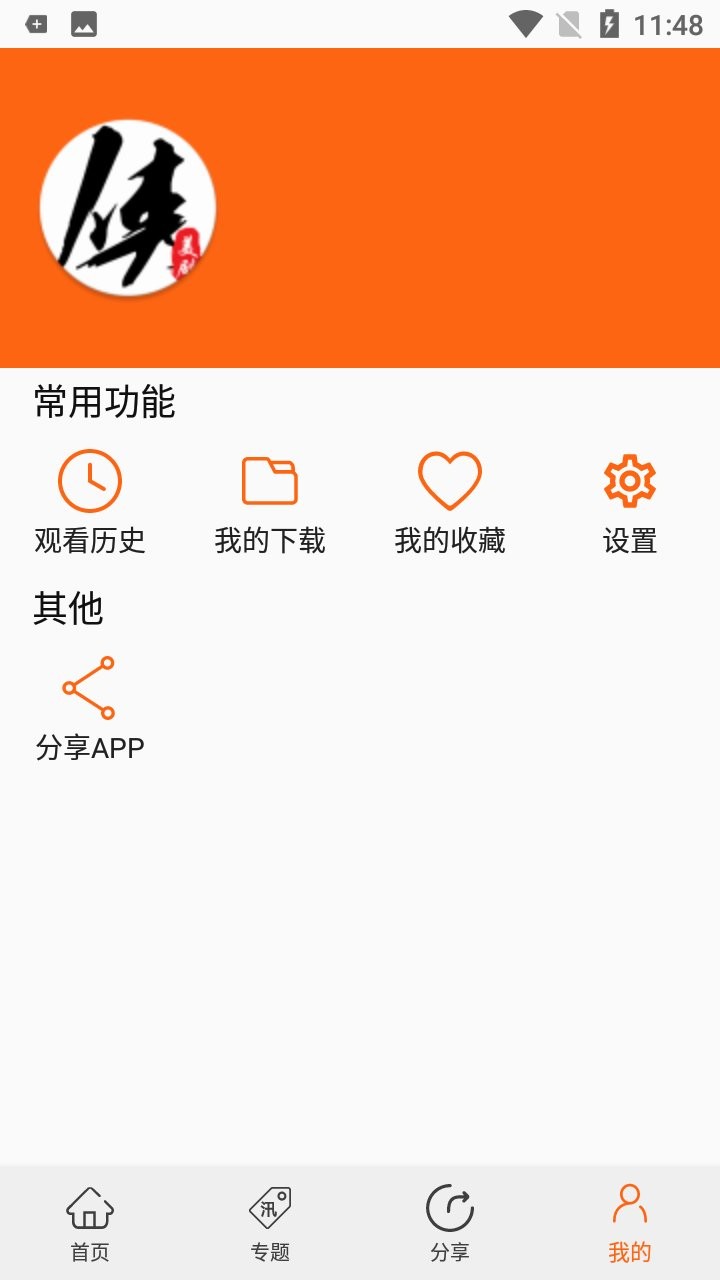The height and width of the screenshot is (1280, 720).
Task: Open 我的下载 via the folder icon
Action: coord(269,479)
